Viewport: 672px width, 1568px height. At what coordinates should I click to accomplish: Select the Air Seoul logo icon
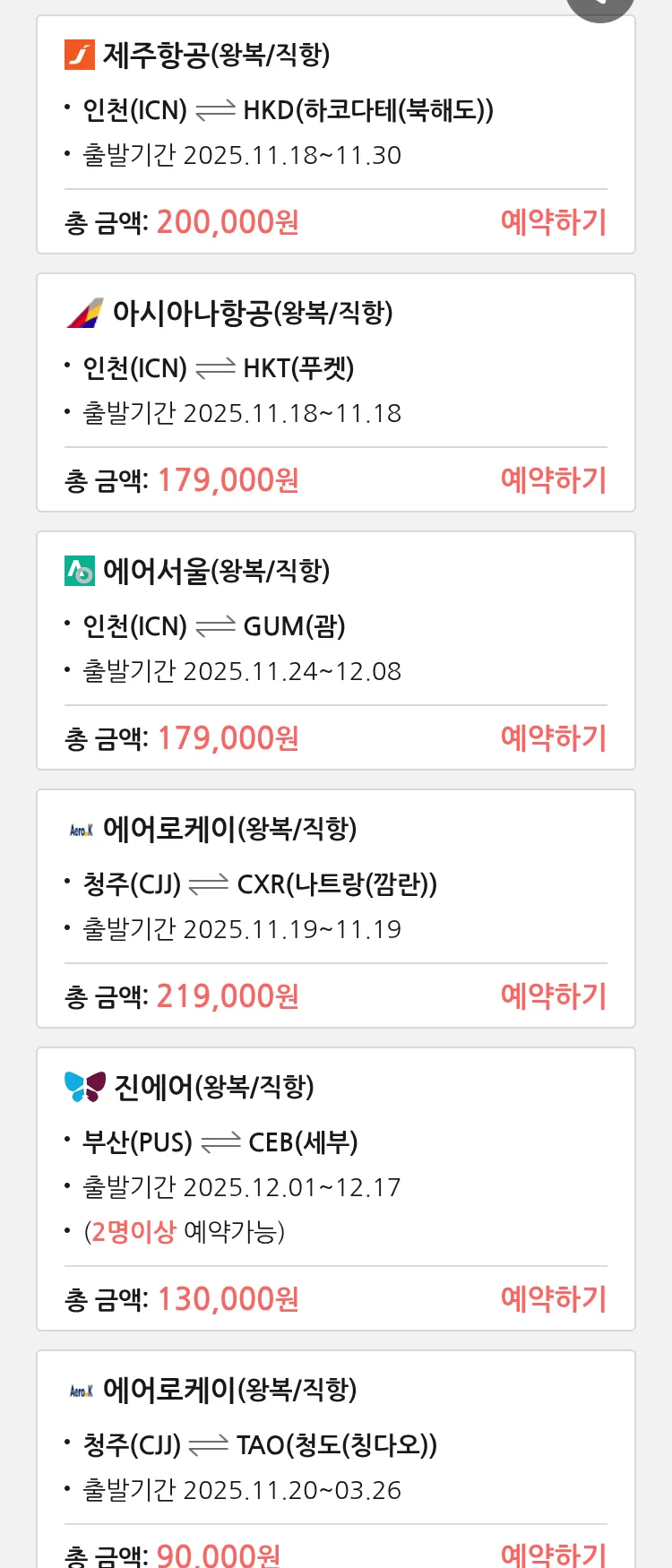(82, 571)
